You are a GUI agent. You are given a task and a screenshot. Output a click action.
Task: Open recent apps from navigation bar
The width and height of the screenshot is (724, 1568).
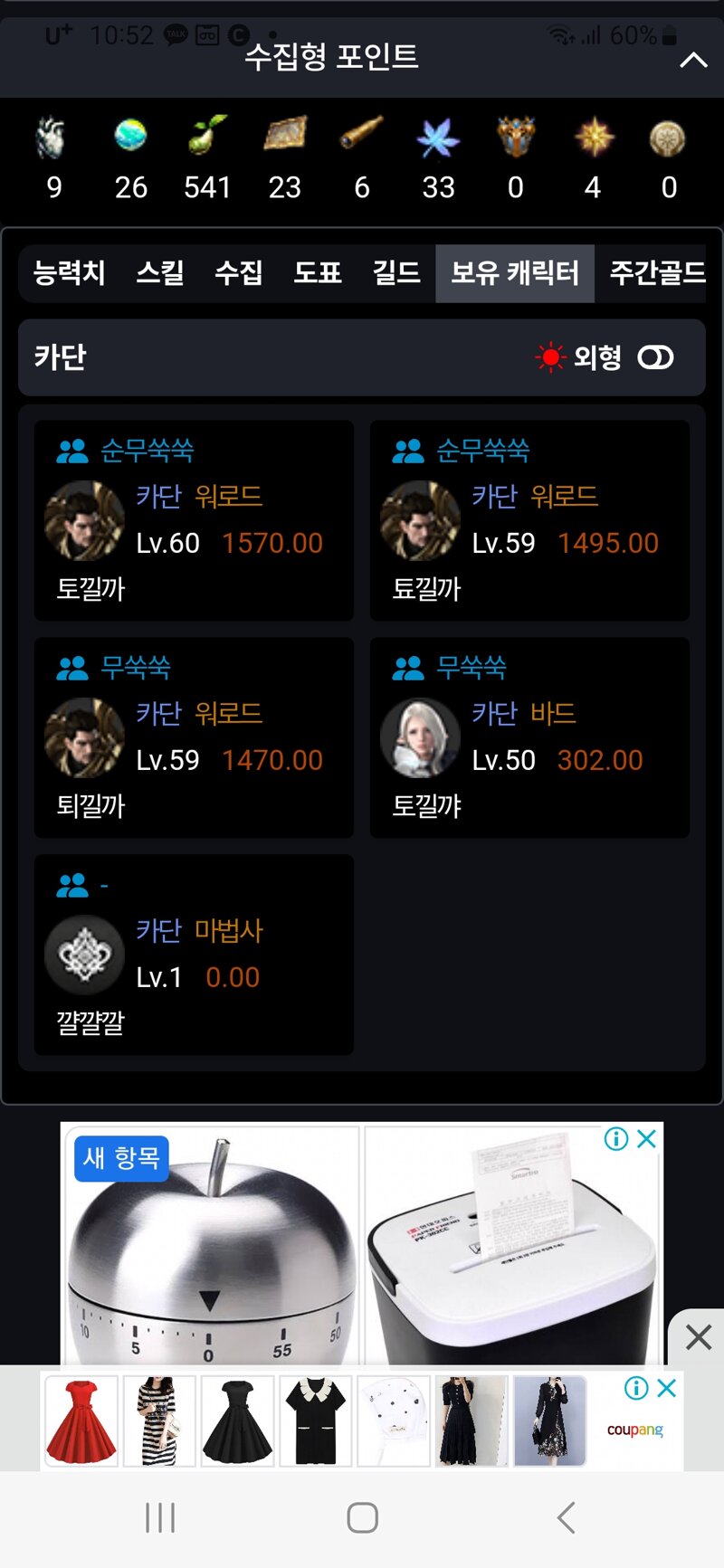click(x=160, y=1517)
